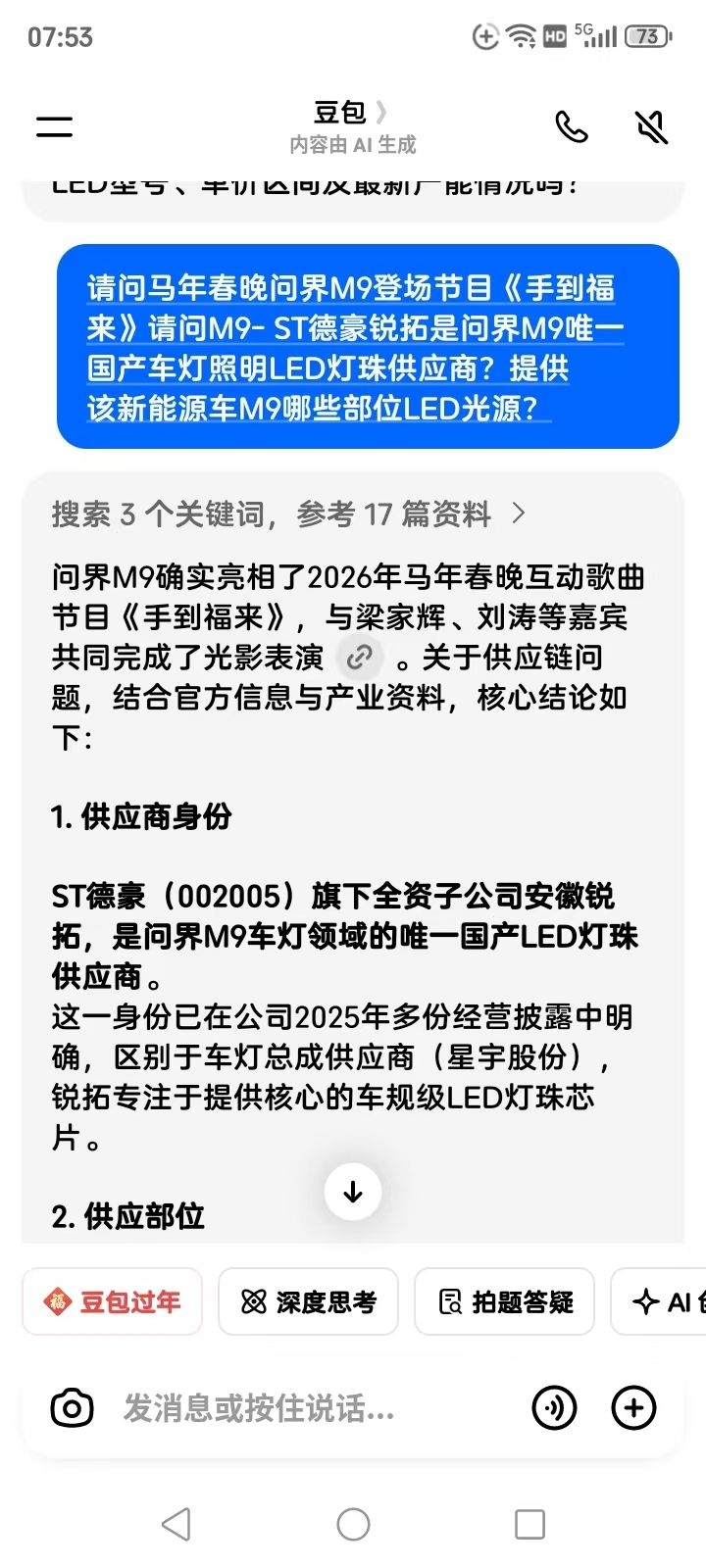This screenshot has height=1568, width=706.
Task: Open the system recent apps view
Action: 529,1524
